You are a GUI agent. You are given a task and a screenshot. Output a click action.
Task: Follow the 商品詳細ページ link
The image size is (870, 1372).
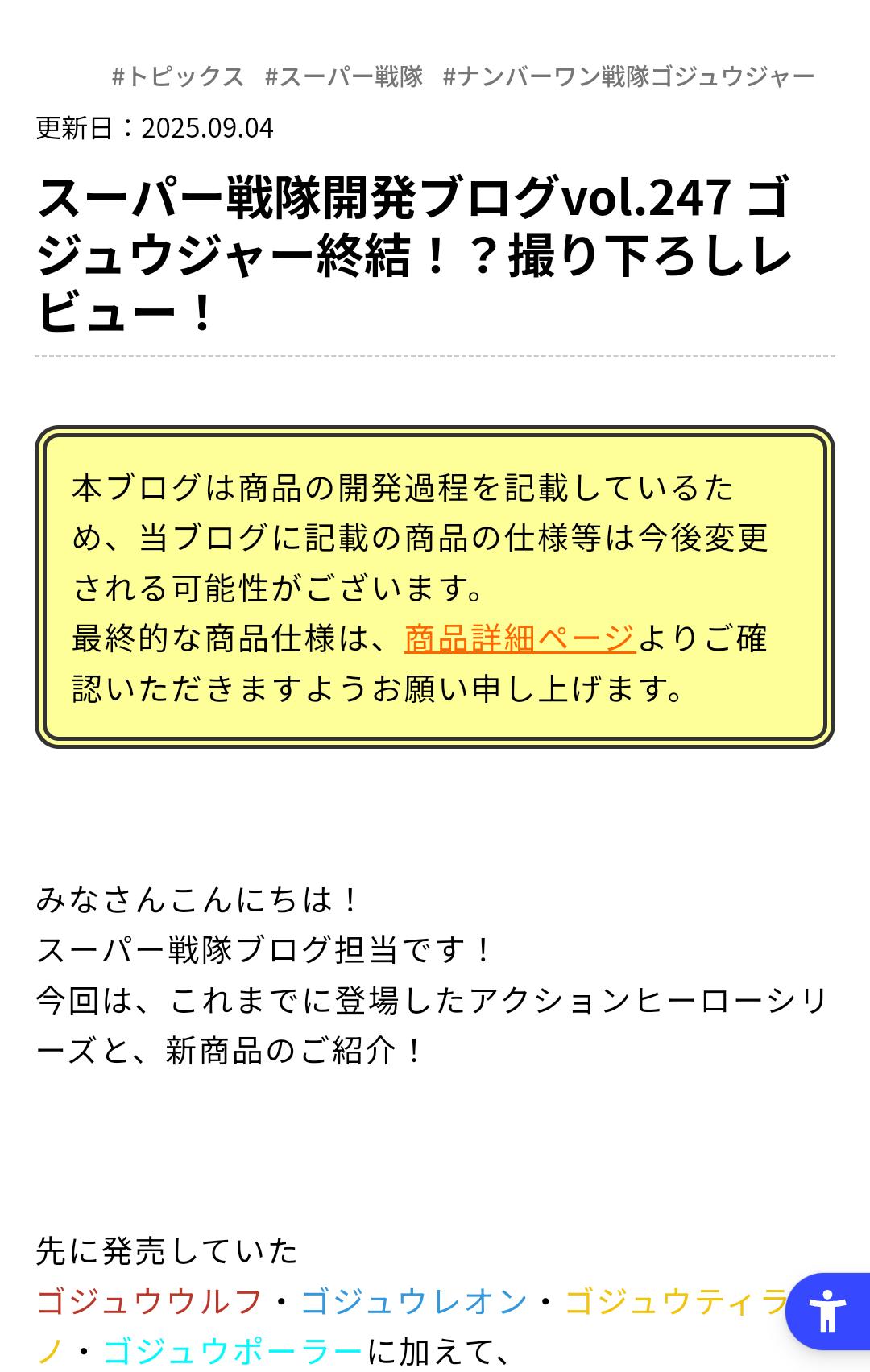point(520,638)
